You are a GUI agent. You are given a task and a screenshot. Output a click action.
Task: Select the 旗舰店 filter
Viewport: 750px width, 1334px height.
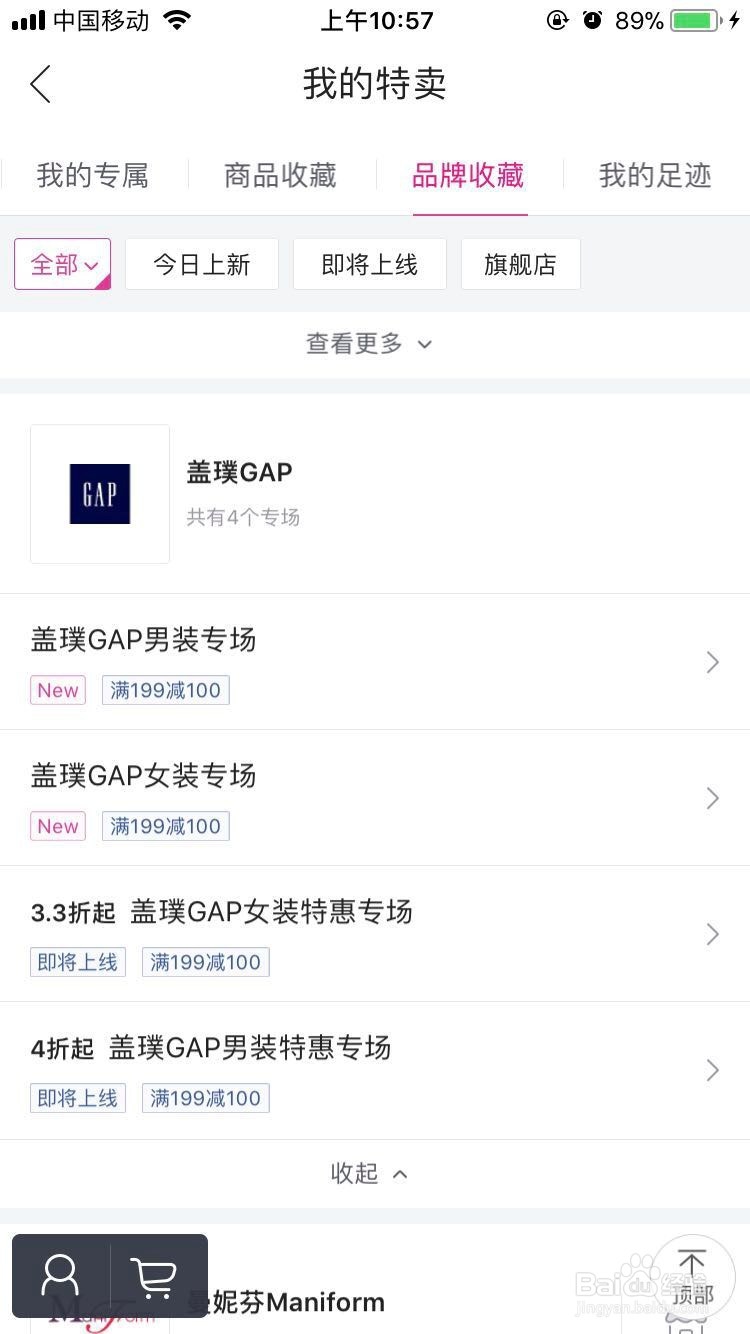pos(520,264)
